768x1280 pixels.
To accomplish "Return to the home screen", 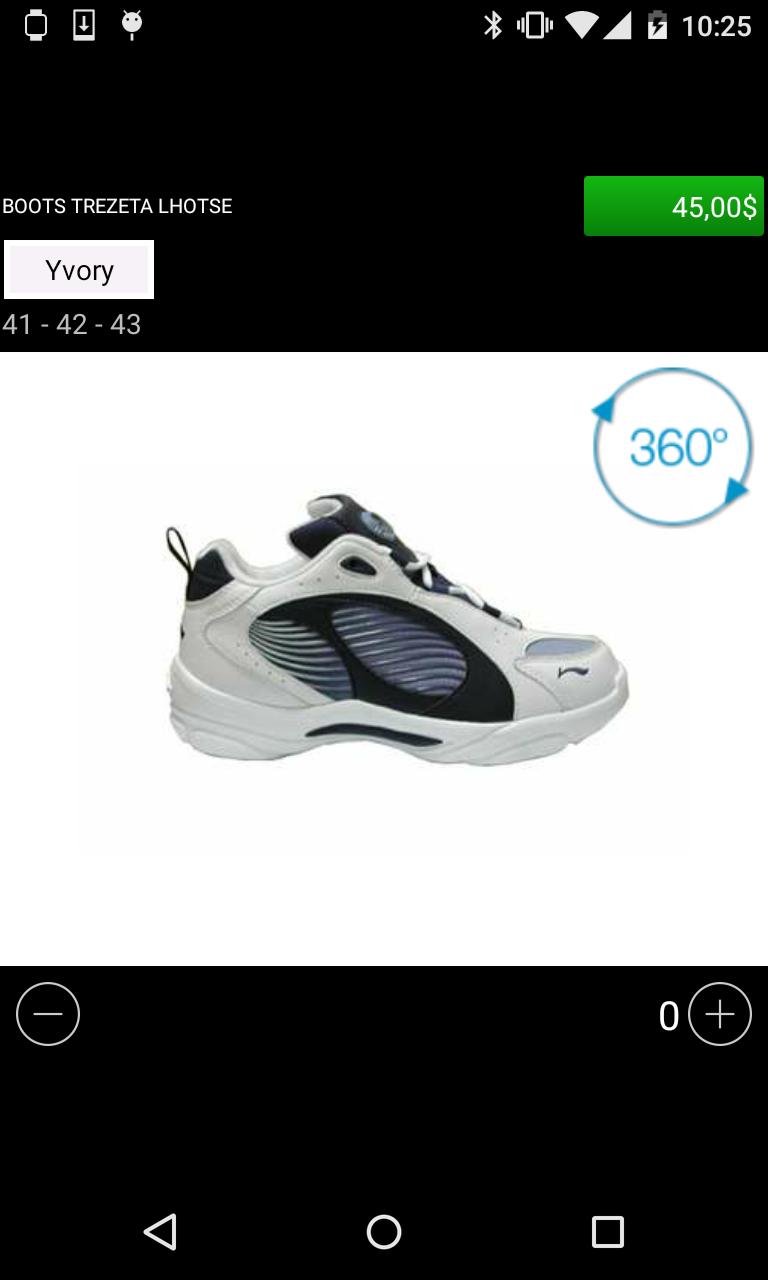I will click(x=384, y=1232).
